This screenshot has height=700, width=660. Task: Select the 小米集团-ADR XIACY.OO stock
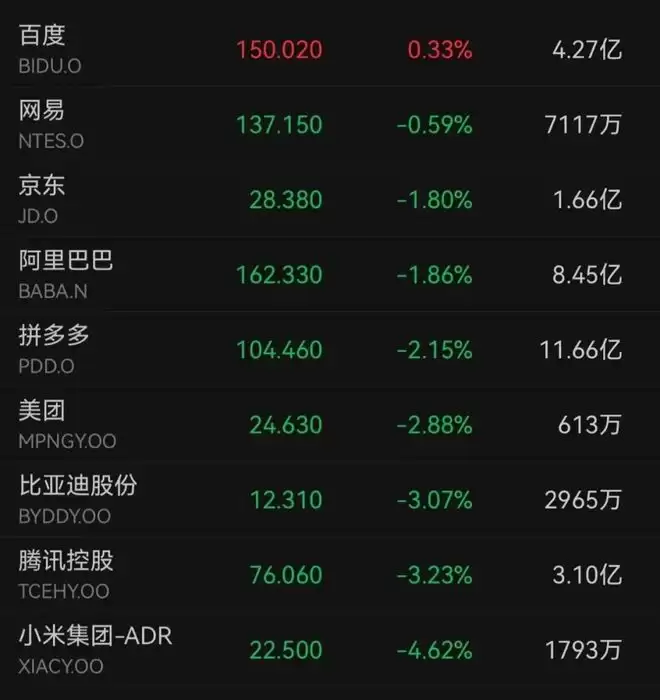330,649
